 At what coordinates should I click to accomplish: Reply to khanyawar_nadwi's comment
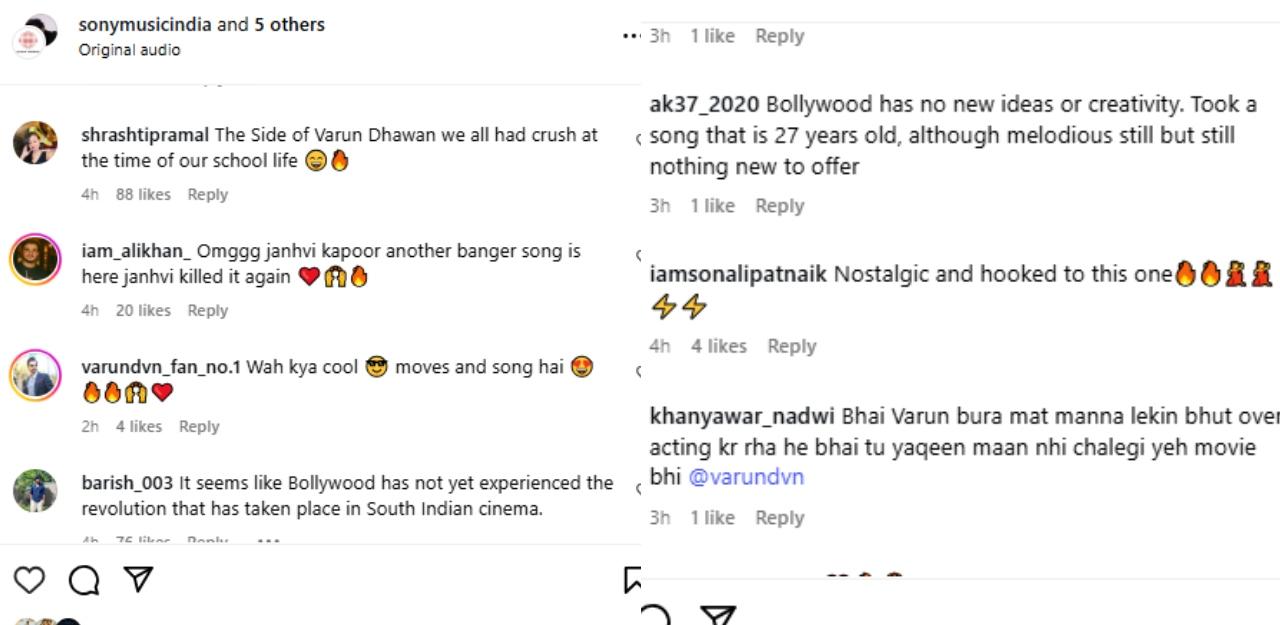point(779,518)
